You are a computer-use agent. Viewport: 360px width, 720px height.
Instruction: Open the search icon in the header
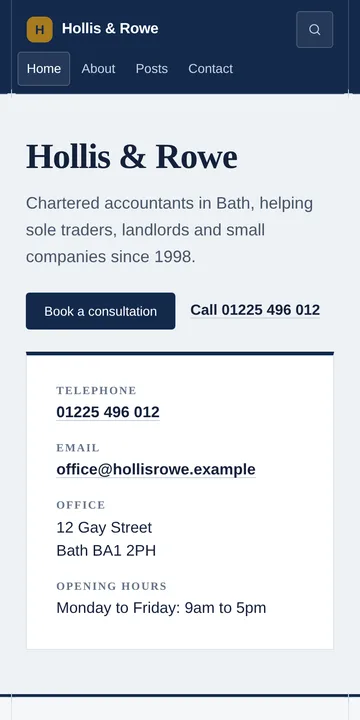(x=315, y=29)
